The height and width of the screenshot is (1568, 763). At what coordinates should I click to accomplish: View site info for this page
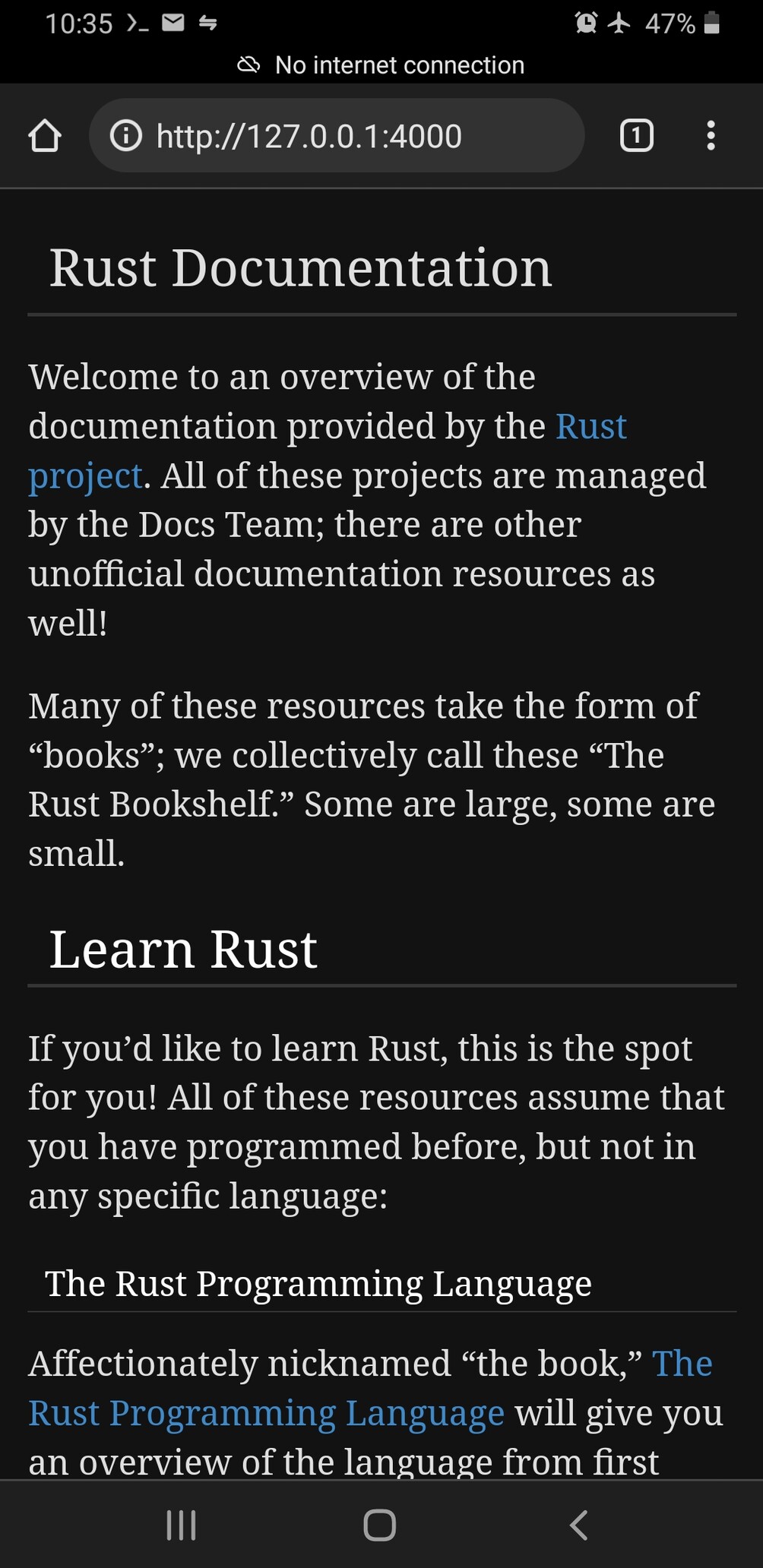click(x=125, y=136)
